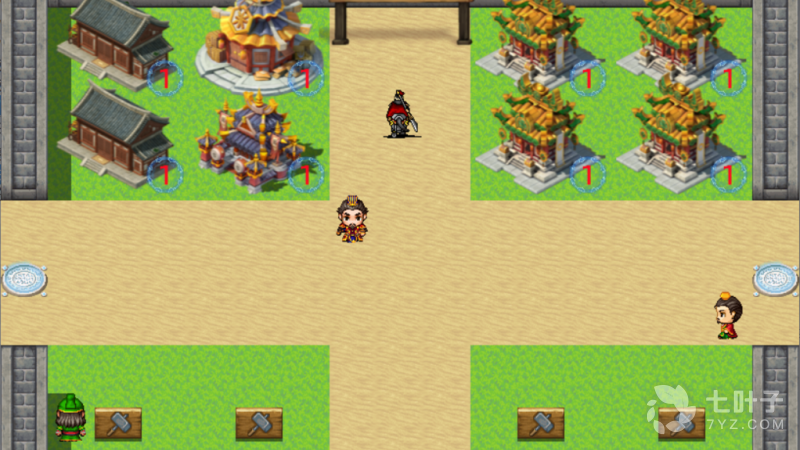Tap the hammer build slot beside the green-hat soldier
800x450 pixels.
(x=118, y=424)
